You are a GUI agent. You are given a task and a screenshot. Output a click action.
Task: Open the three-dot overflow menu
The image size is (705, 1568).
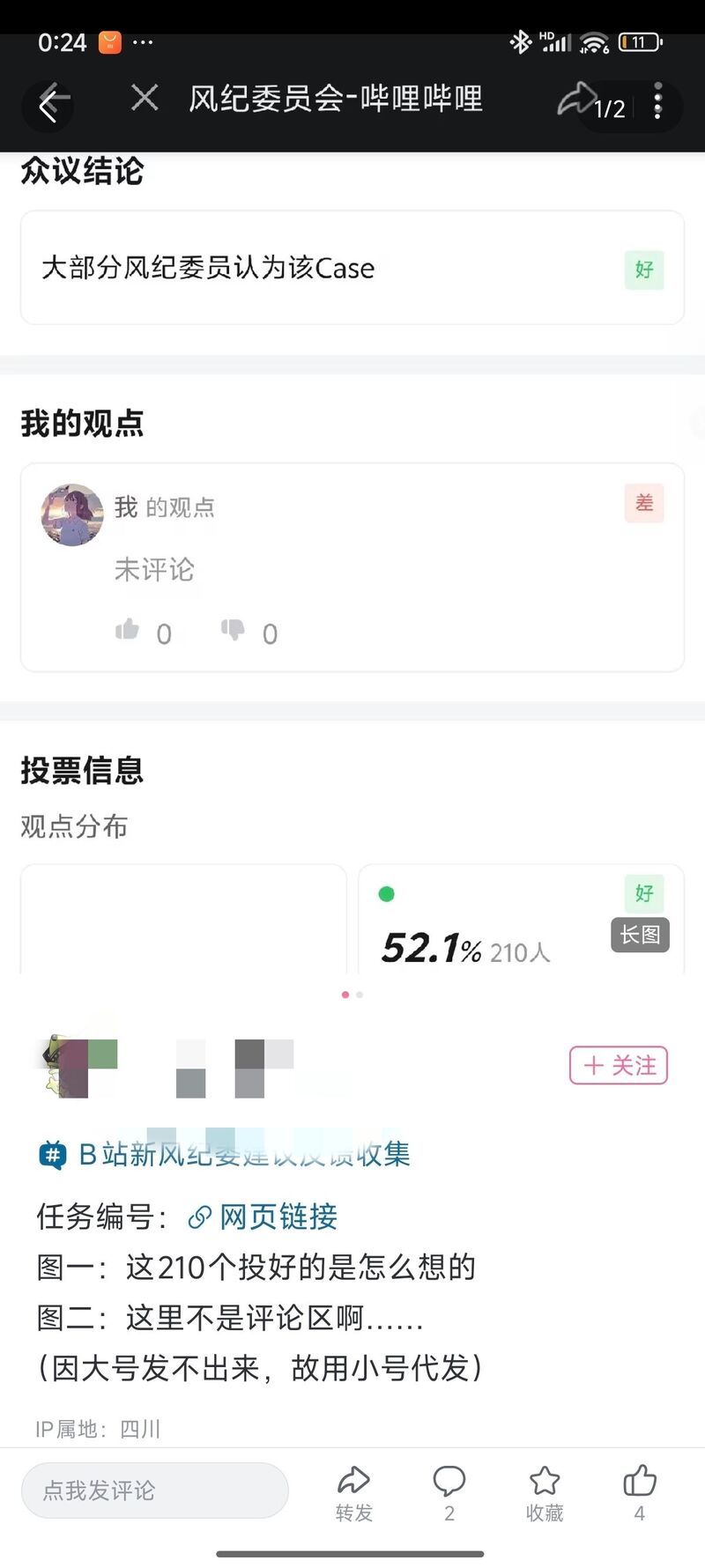point(657,105)
